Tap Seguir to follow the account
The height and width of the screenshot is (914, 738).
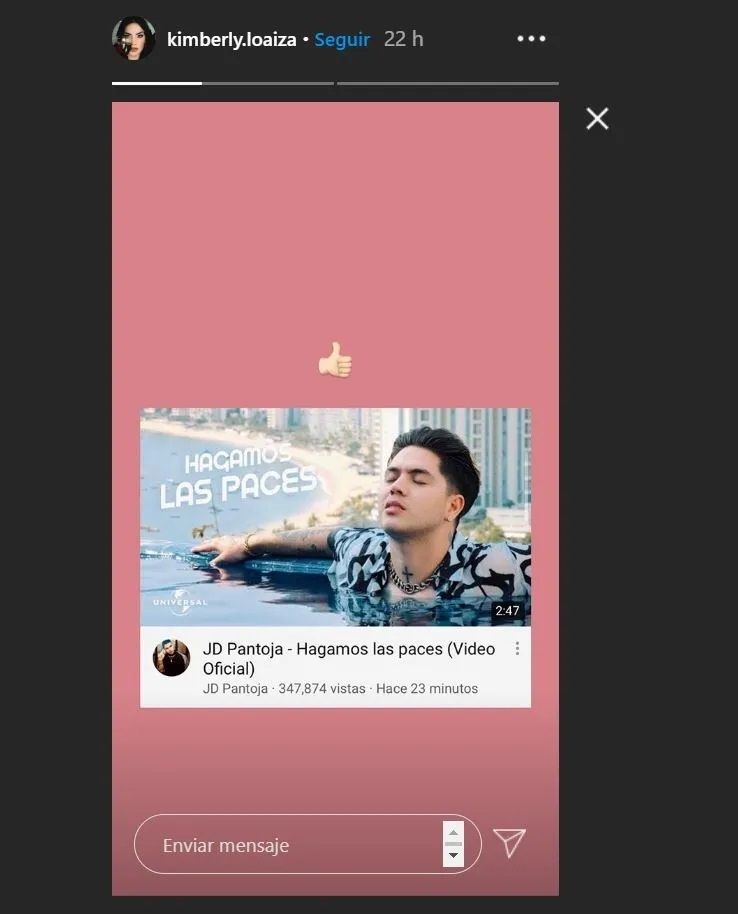pyautogui.click(x=342, y=40)
